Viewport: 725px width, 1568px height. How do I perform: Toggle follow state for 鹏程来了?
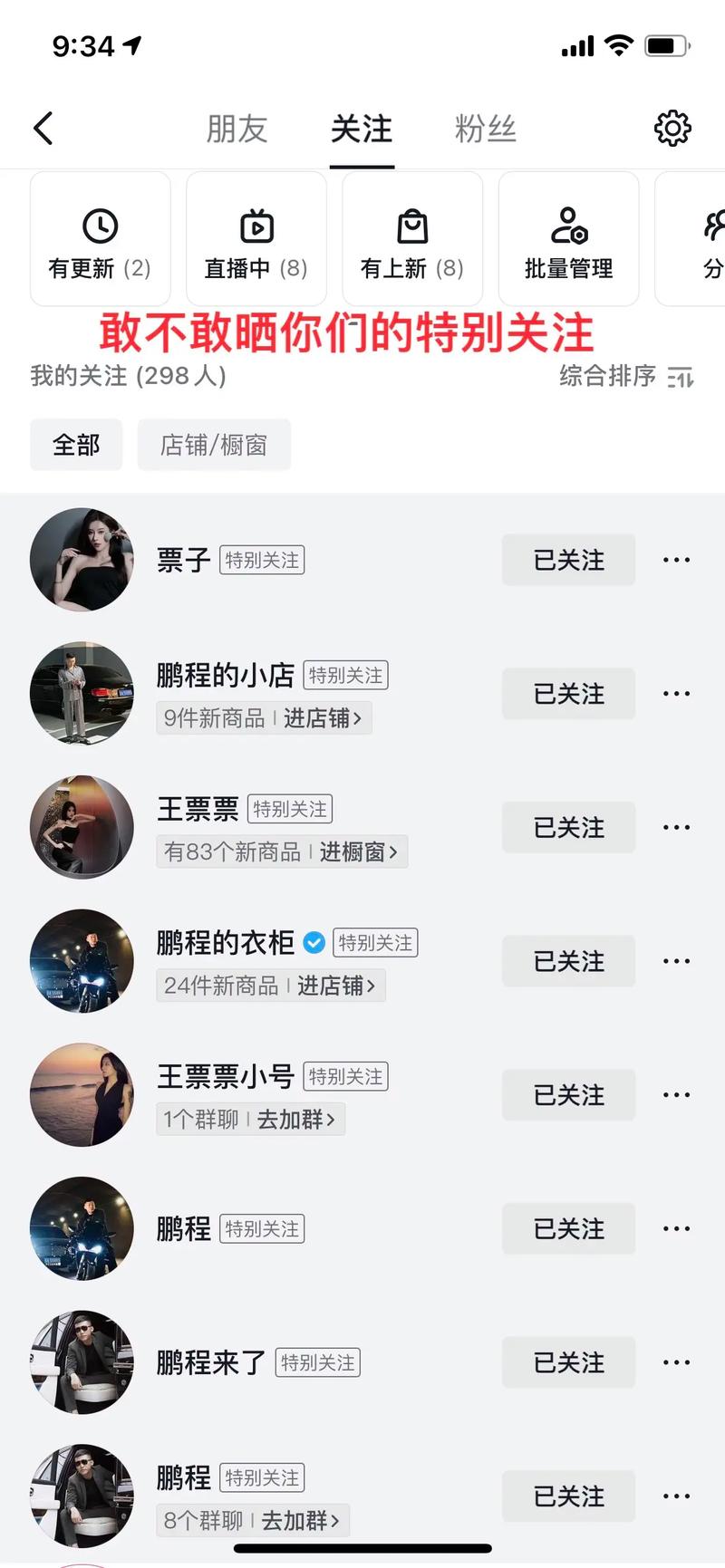pyautogui.click(x=568, y=1362)
